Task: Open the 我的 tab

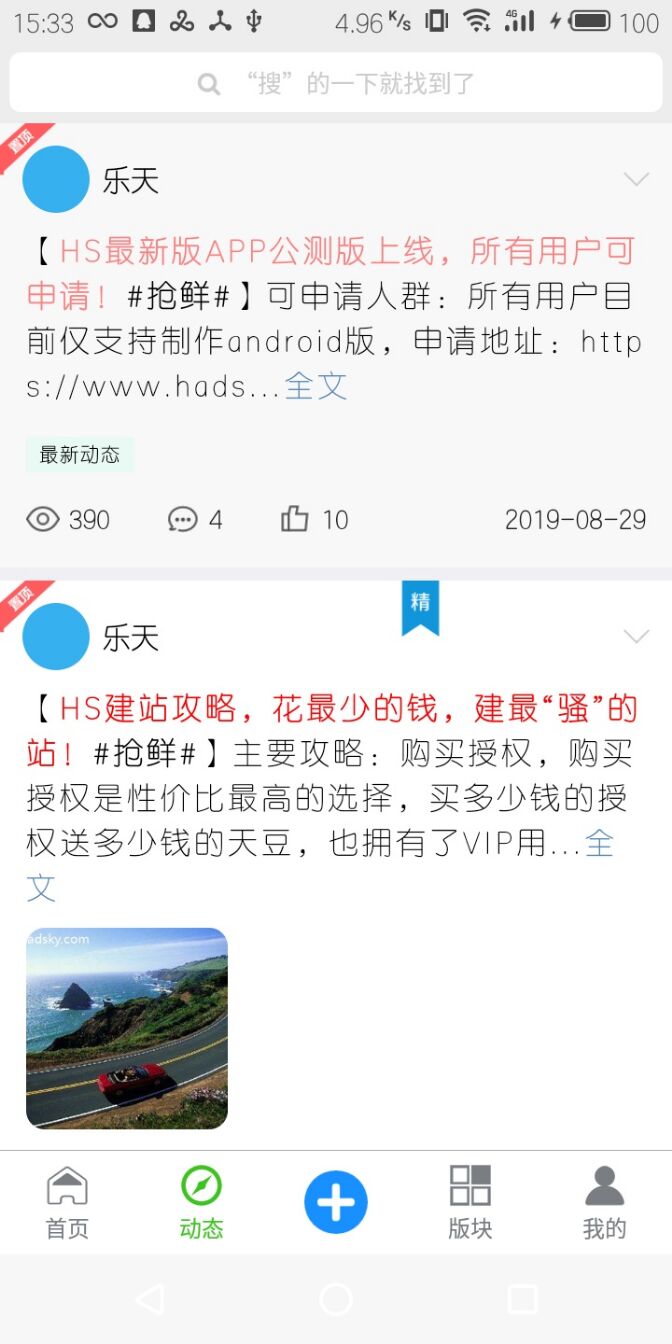Action: (x=604, y=1203)
